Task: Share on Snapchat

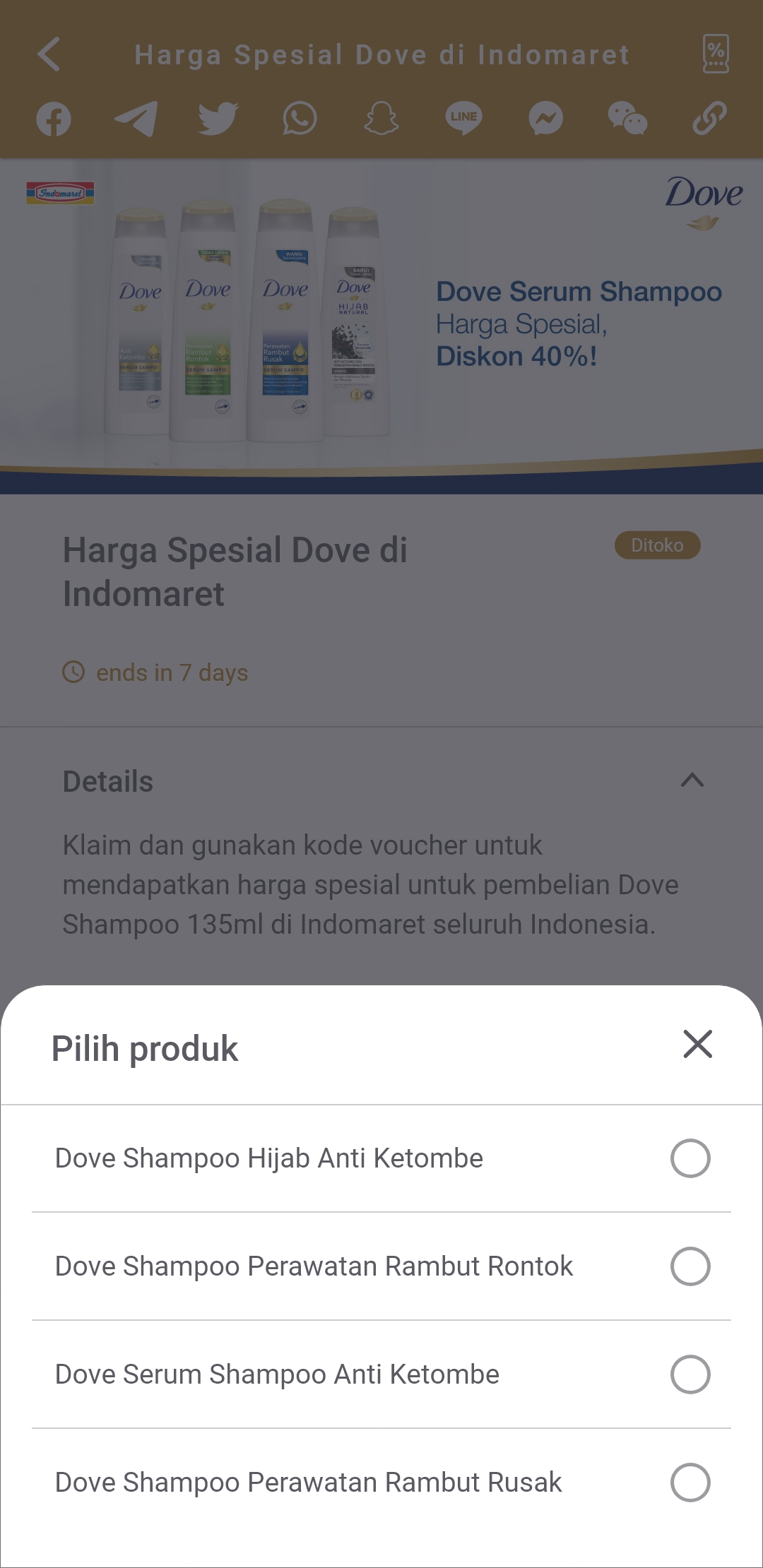Action: tap(381, 119)
